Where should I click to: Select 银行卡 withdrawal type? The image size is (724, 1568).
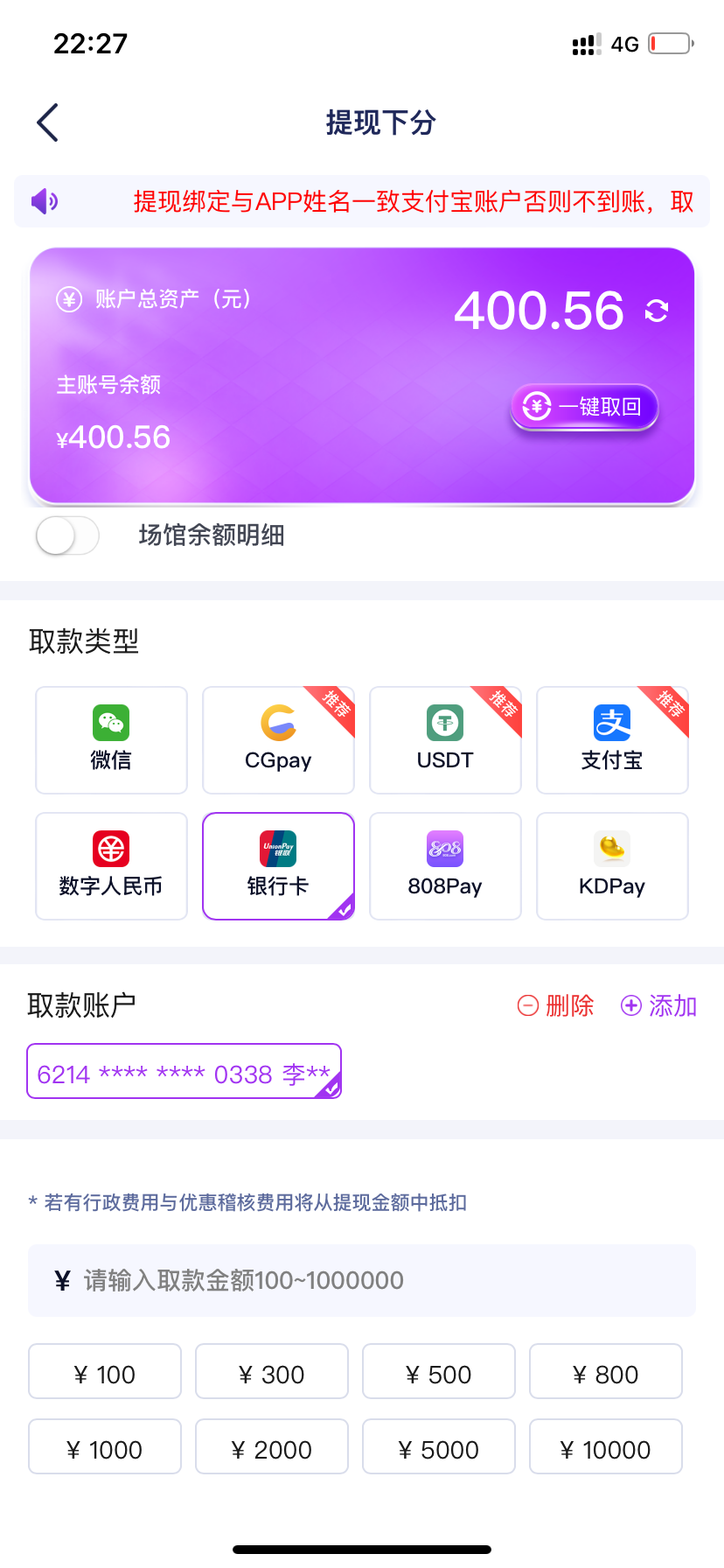[x=278, y=866]
